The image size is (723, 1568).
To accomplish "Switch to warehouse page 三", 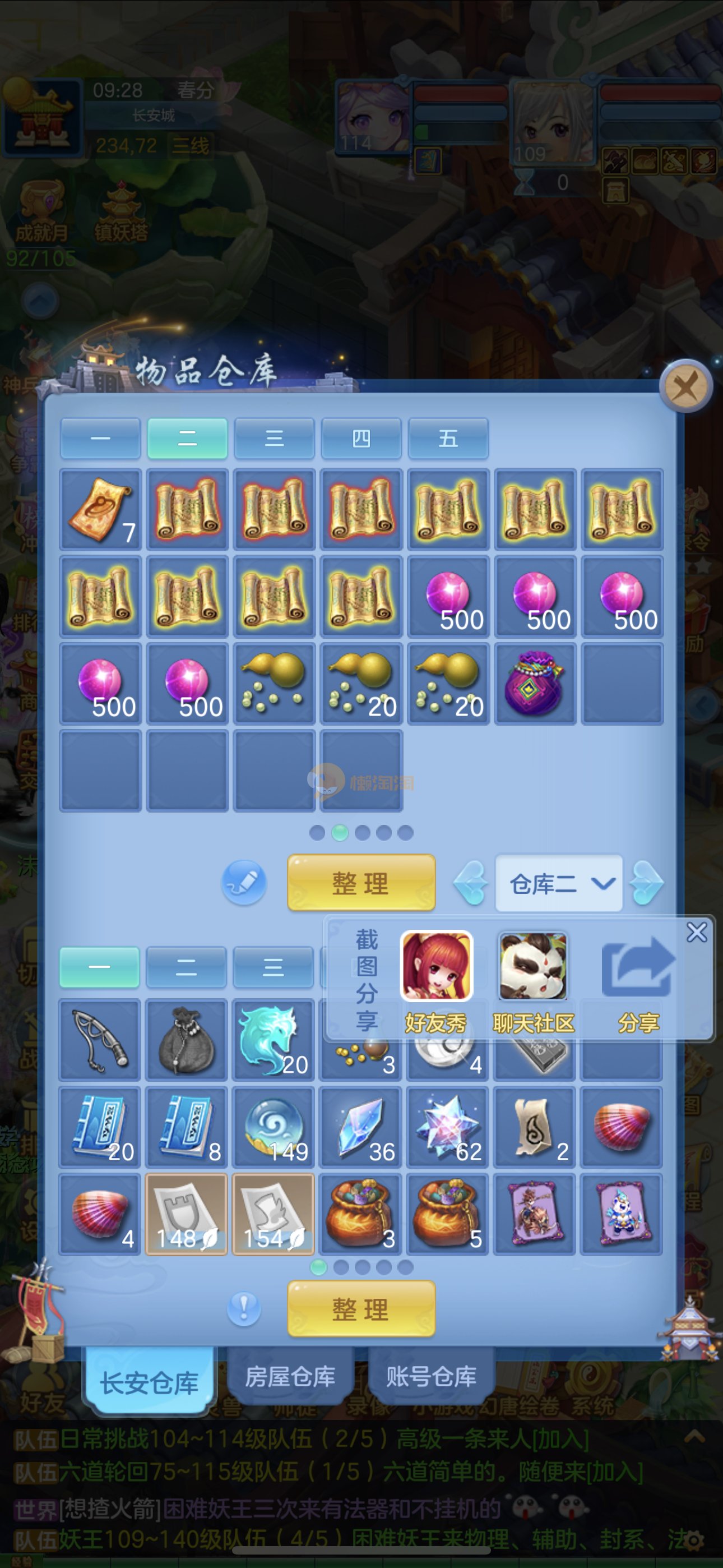I will point(274,438).
